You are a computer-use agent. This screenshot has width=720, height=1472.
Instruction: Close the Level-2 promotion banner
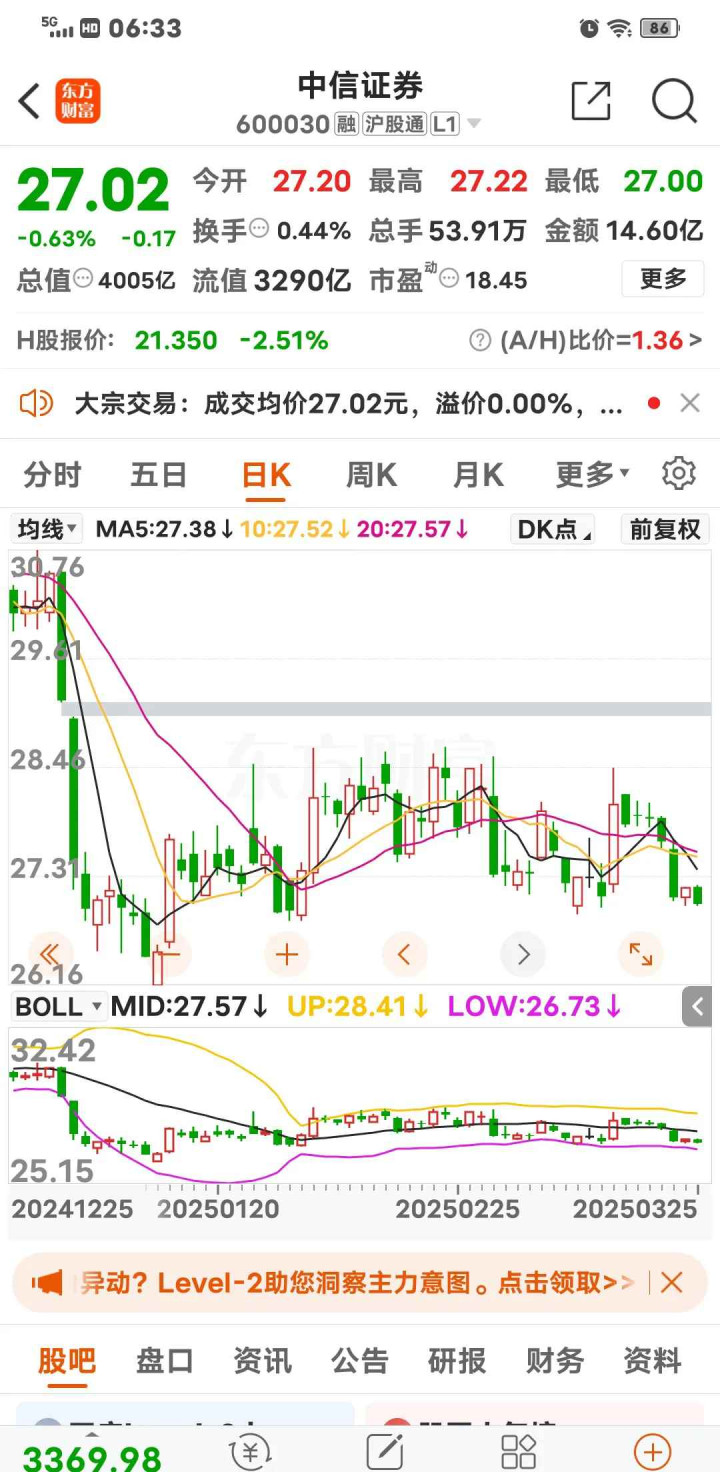tap(672, 1283)
